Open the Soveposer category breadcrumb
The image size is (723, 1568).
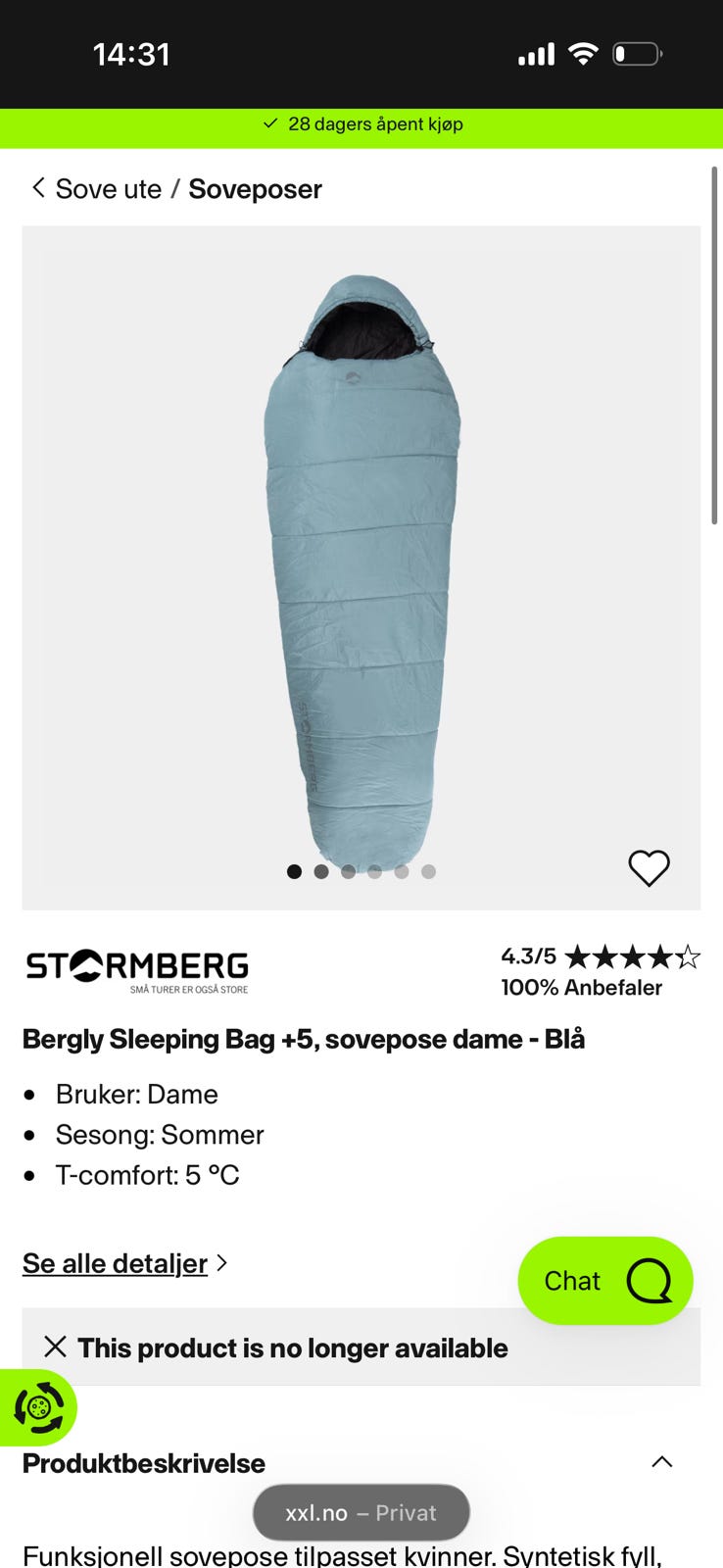click(x=255, y=189)
